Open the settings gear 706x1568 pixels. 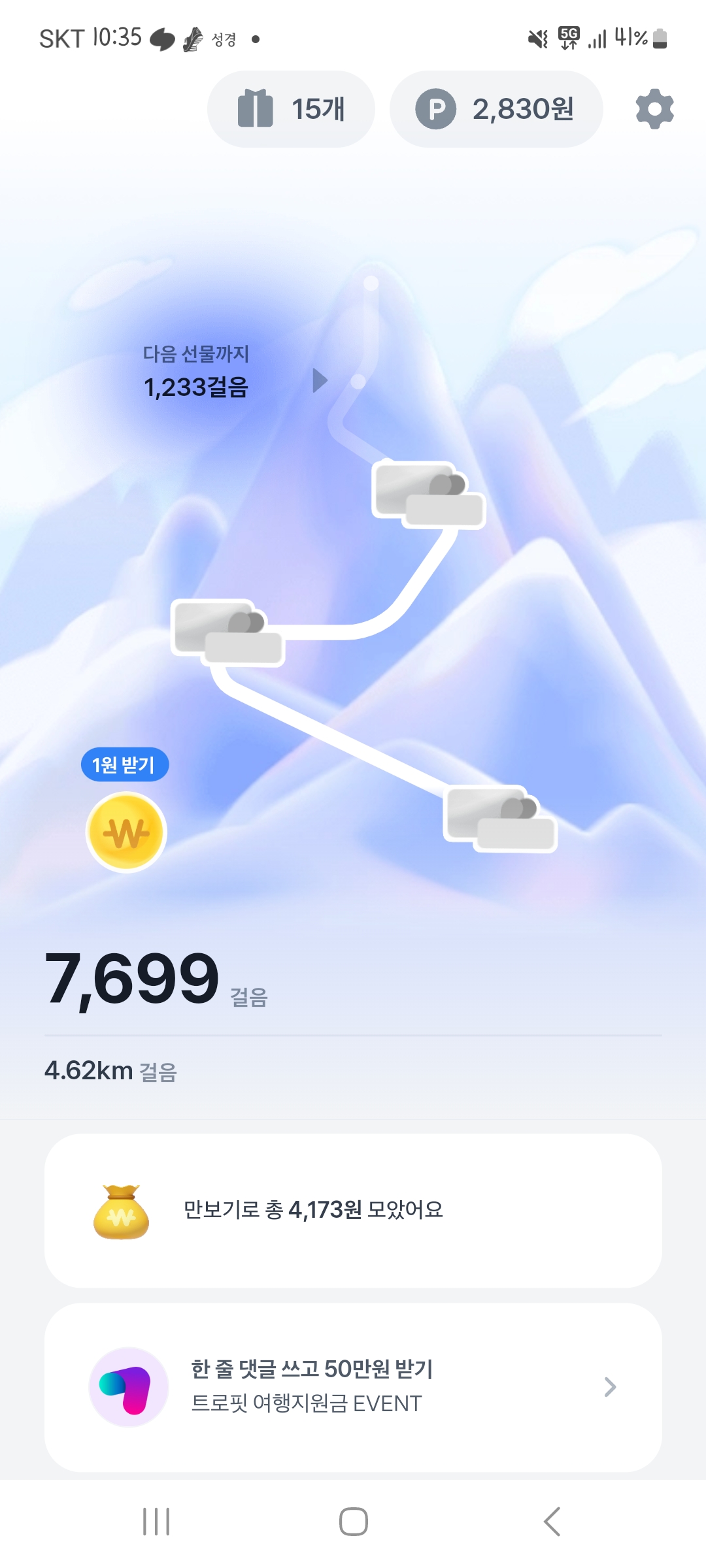coord(654,109)
